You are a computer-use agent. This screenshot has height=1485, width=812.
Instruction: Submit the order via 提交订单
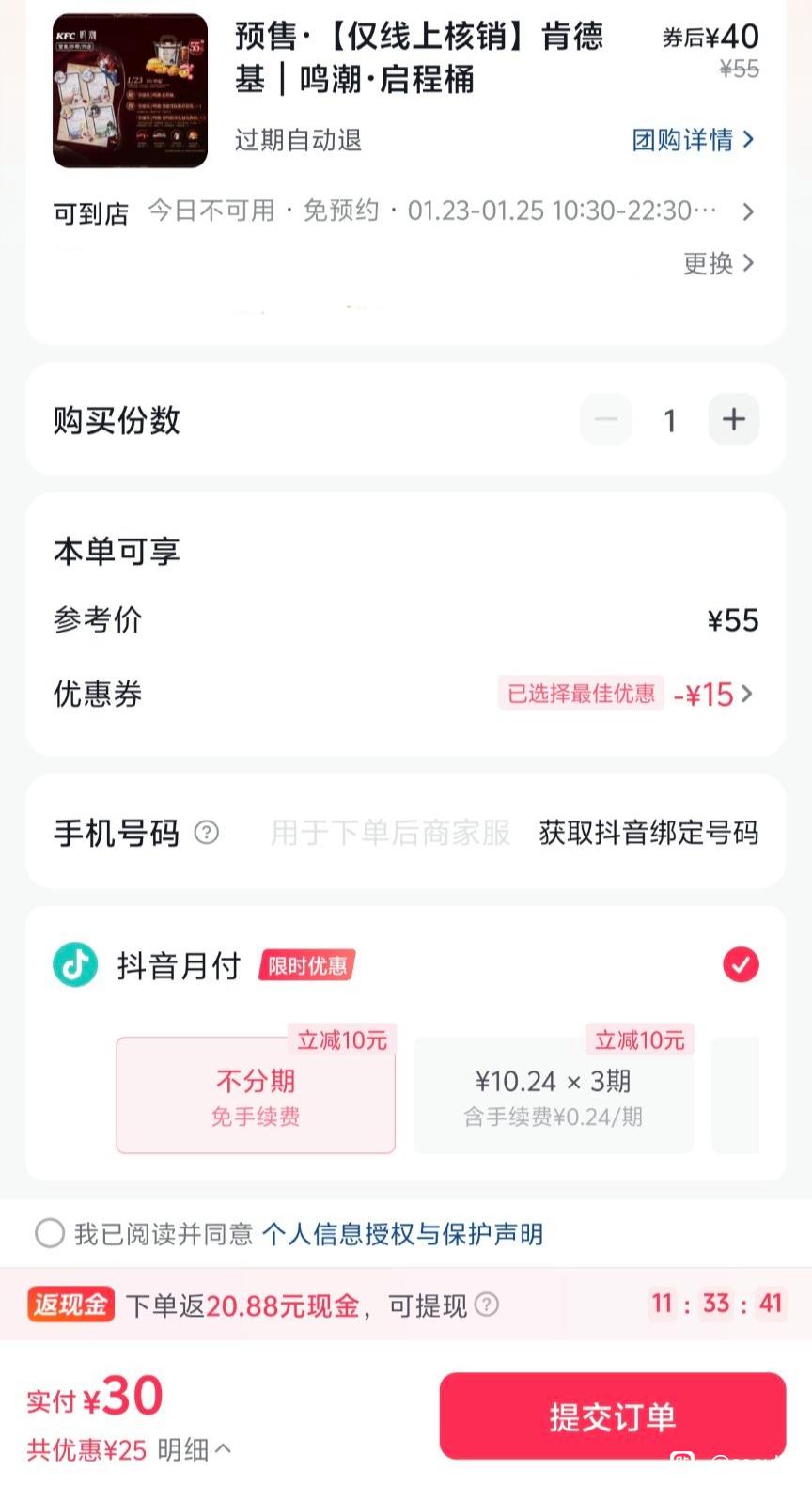click(612, 1415)
